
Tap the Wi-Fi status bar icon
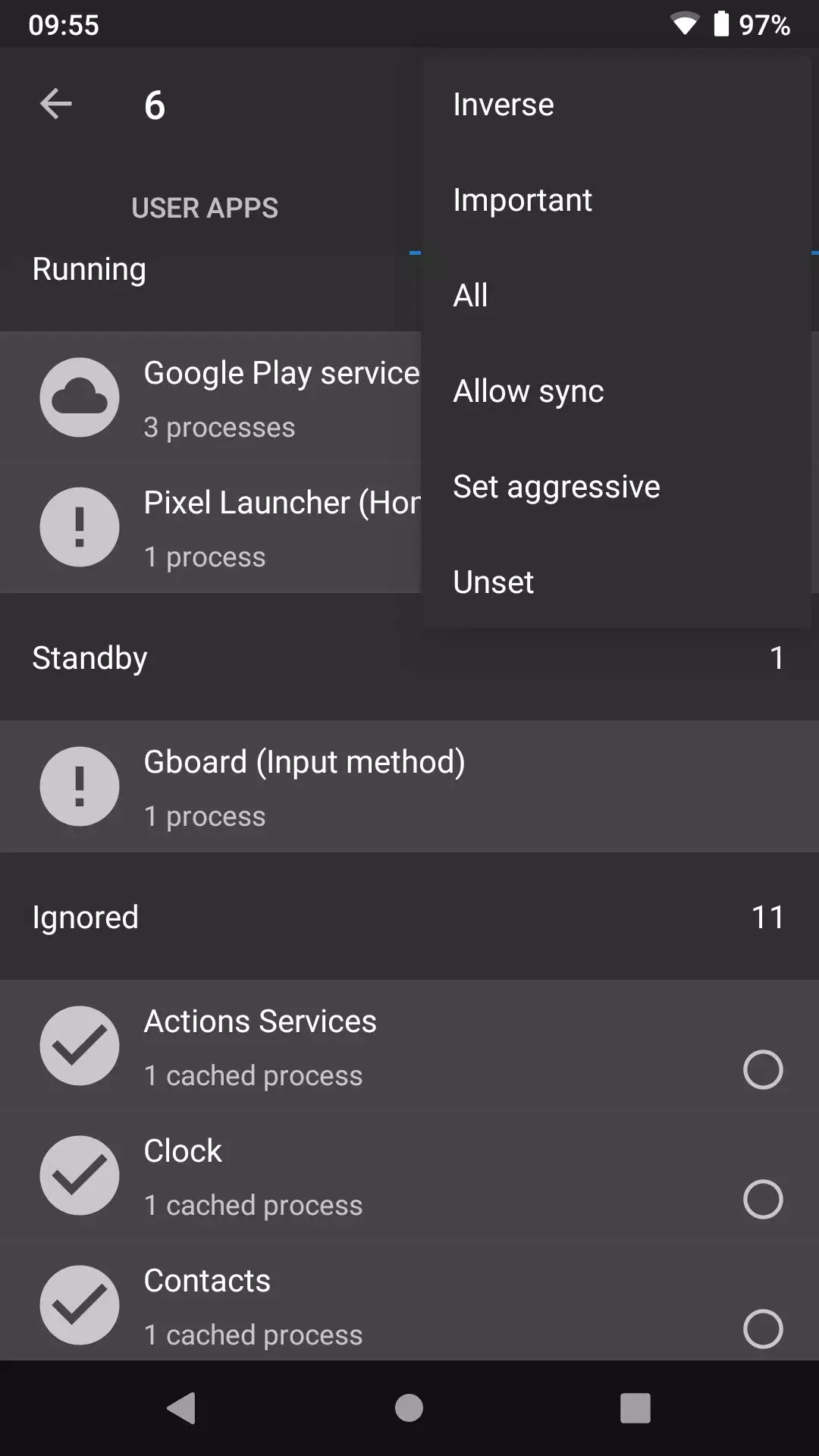[x=685, y=24]
